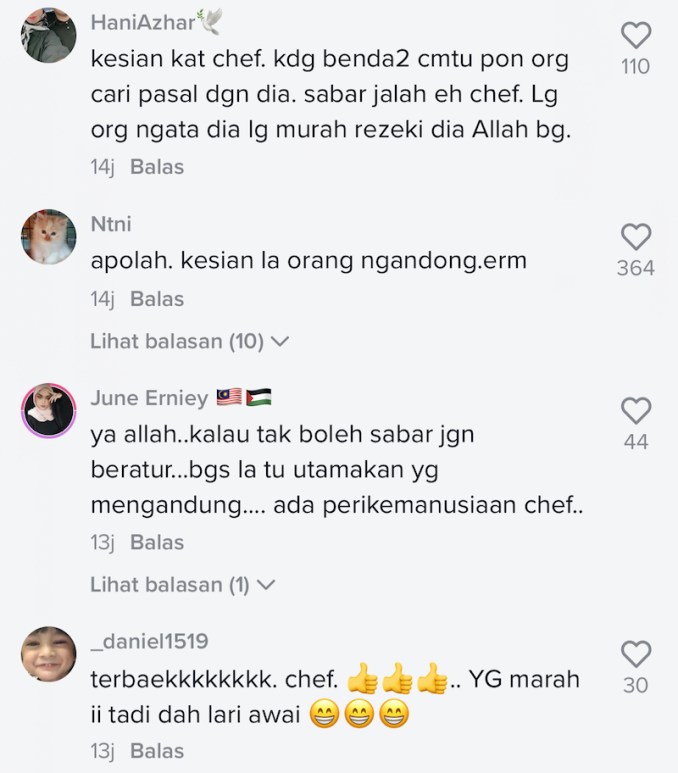This screenshot has width=678, height=773.
Task: Like June Erniey's comment
Action: 636,411
